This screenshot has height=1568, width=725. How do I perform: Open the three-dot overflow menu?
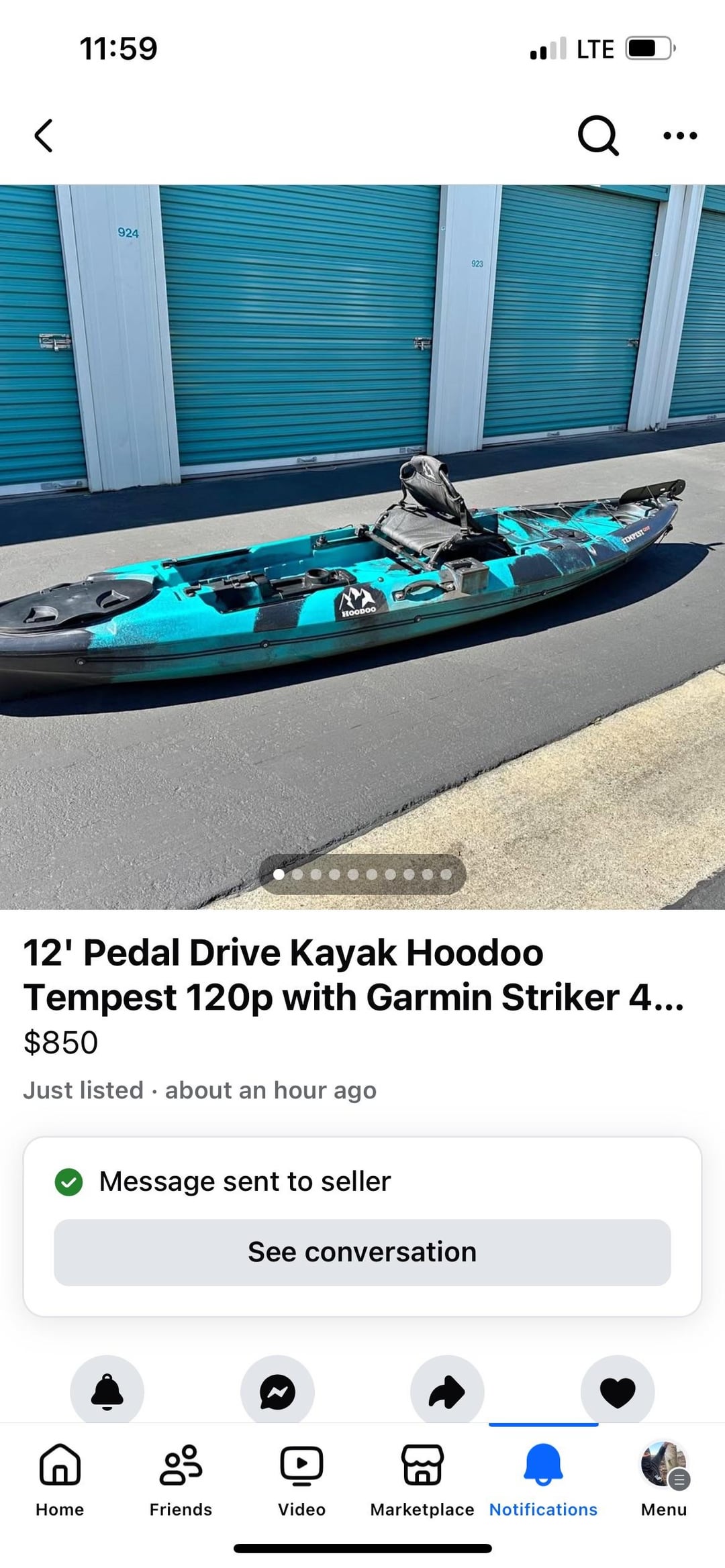pos(679,136)
